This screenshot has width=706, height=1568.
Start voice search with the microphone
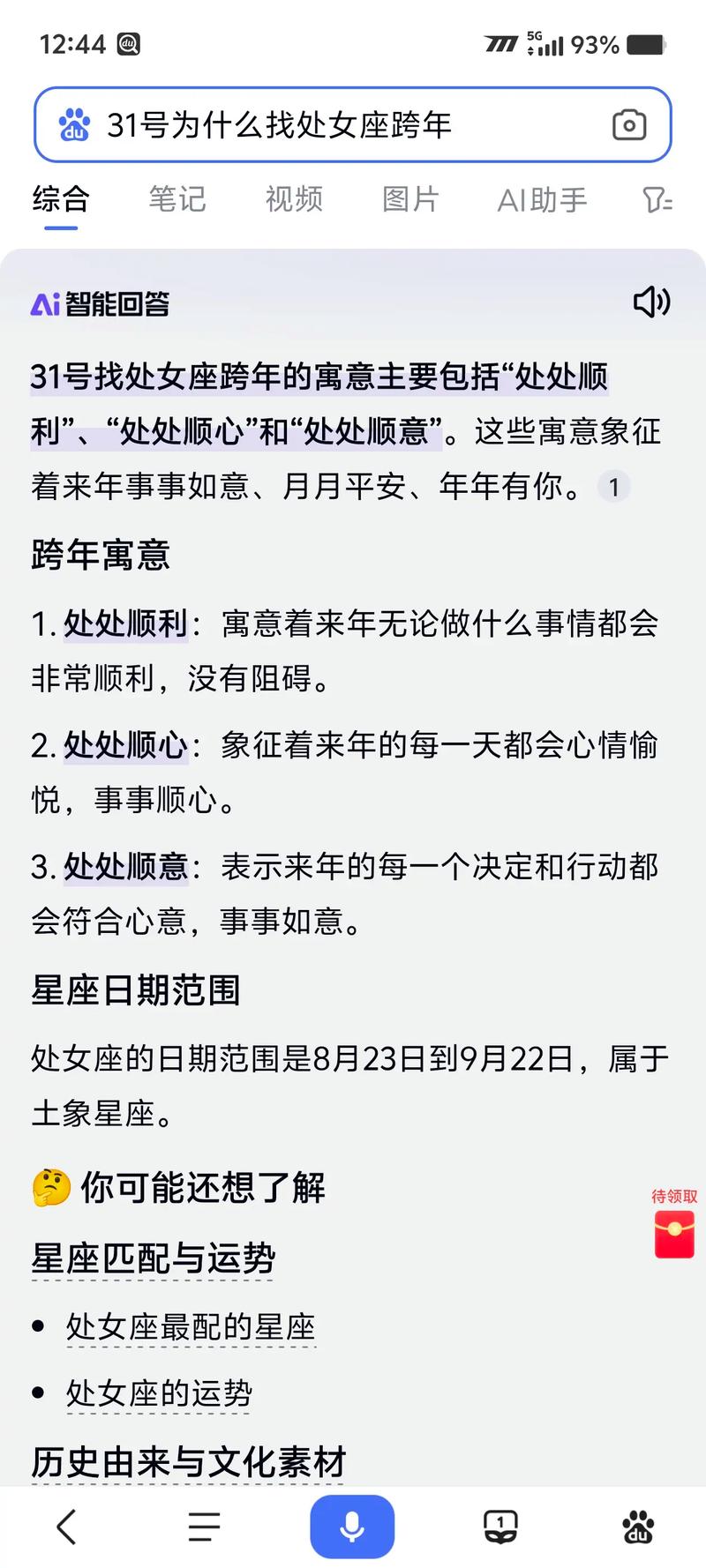[352, 1527]
